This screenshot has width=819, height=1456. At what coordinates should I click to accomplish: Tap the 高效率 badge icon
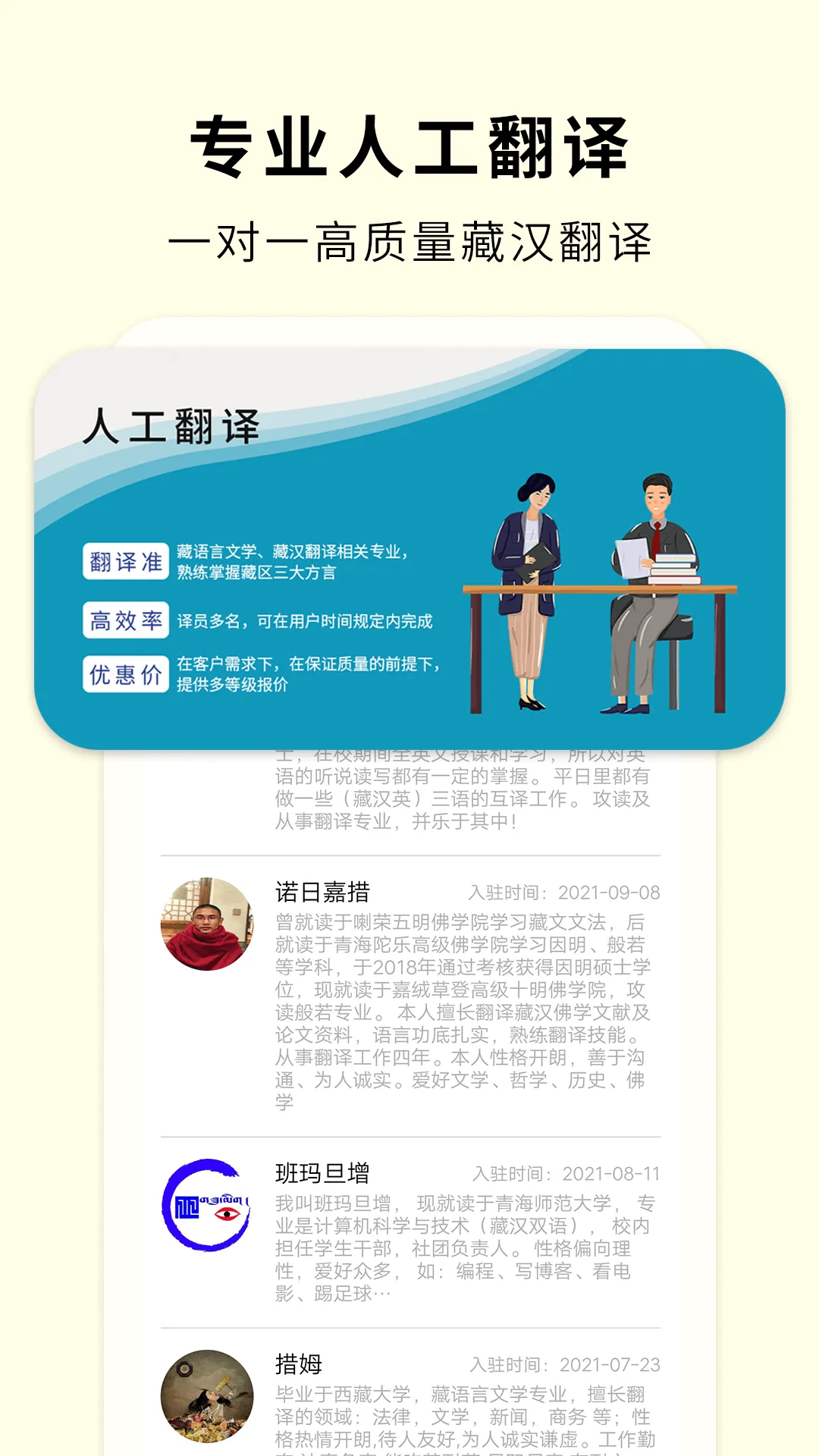[x=124, y=621]
